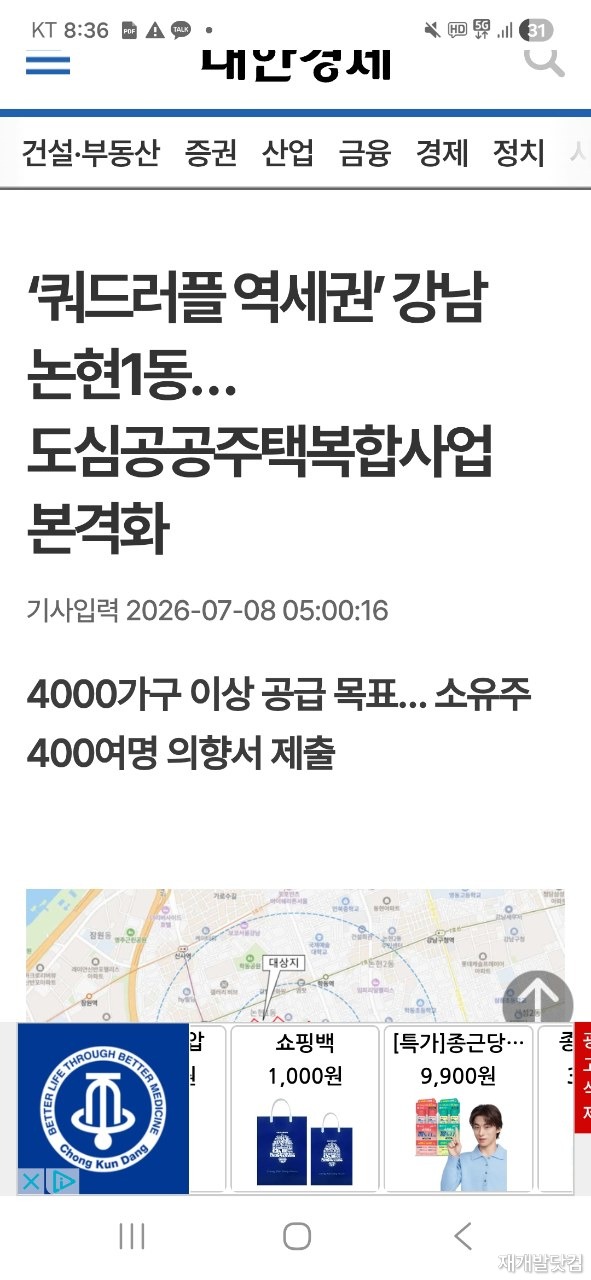
Task: Close the ad with the X icon
Action: click(x=31, y=1182)
